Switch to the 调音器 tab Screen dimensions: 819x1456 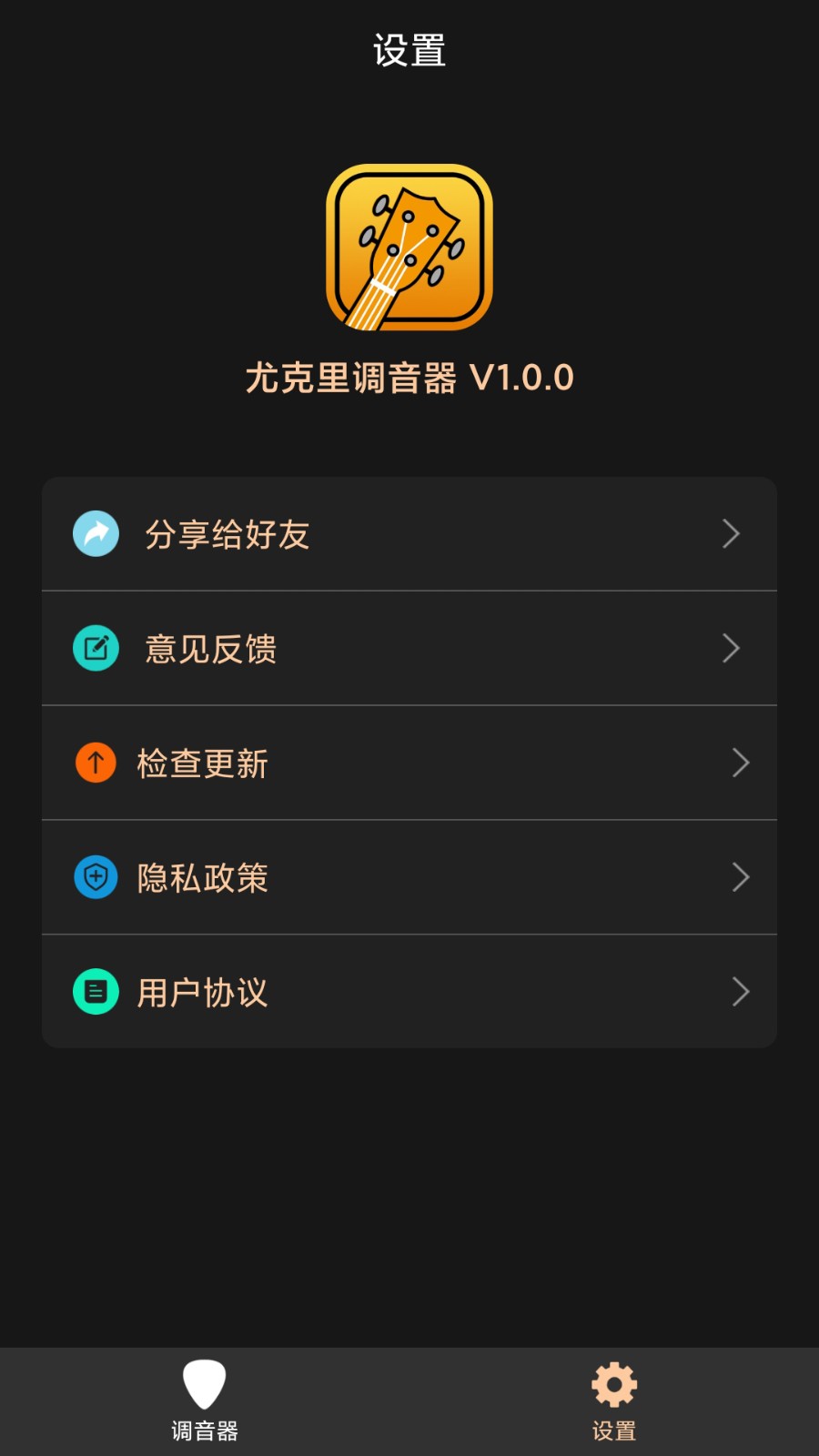(204, 1401)
